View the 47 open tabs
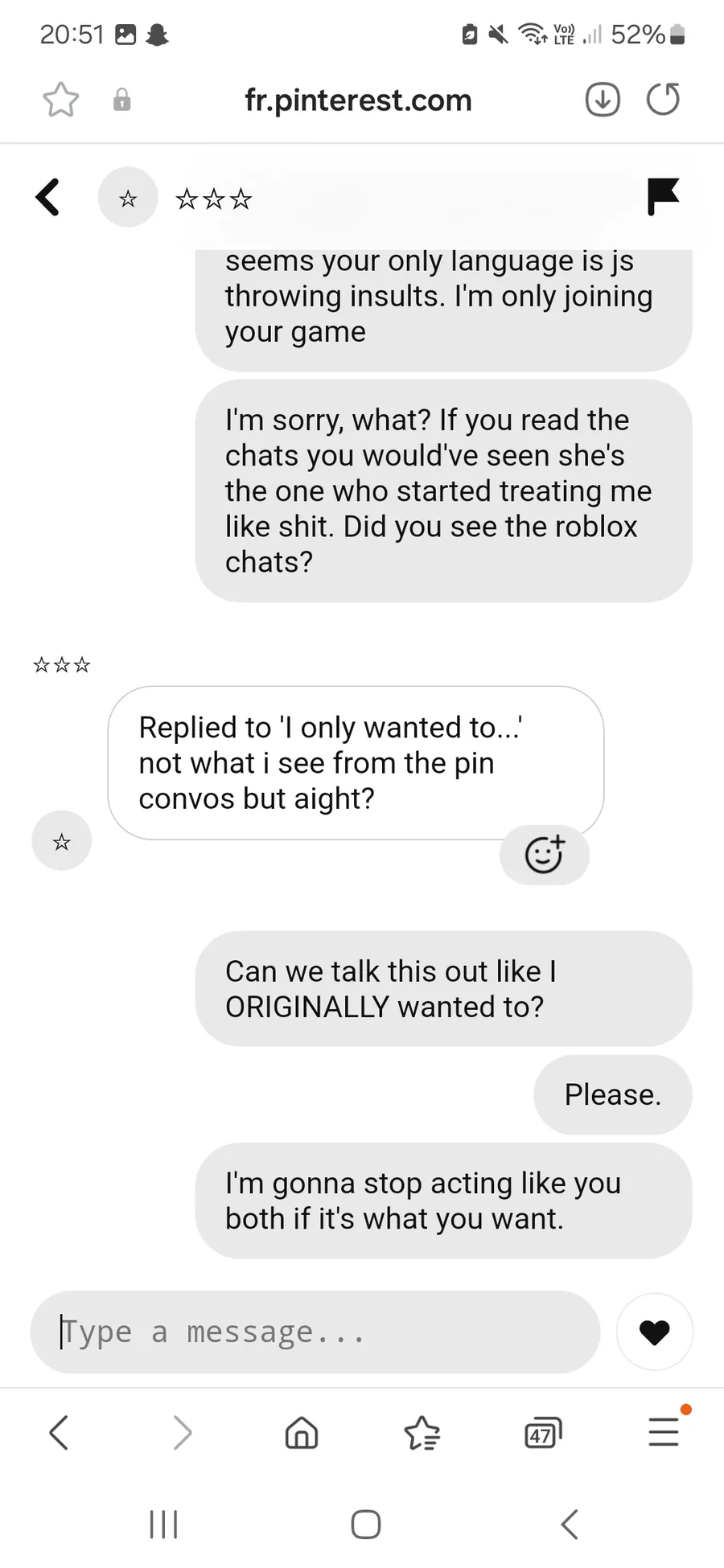The width and height of the screenshot is (724, 1568). pyautogui.click(x=543, y=1433)
